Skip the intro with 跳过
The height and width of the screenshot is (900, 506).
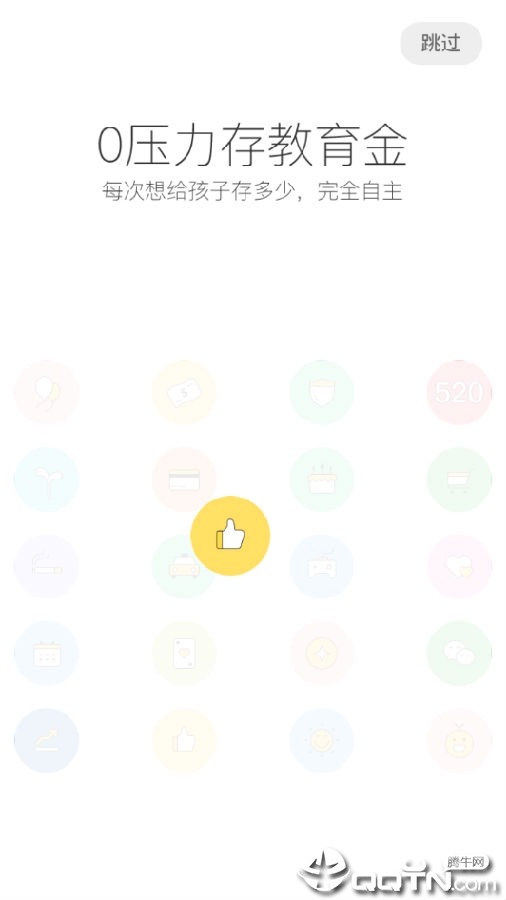click(x=441, y=43)
